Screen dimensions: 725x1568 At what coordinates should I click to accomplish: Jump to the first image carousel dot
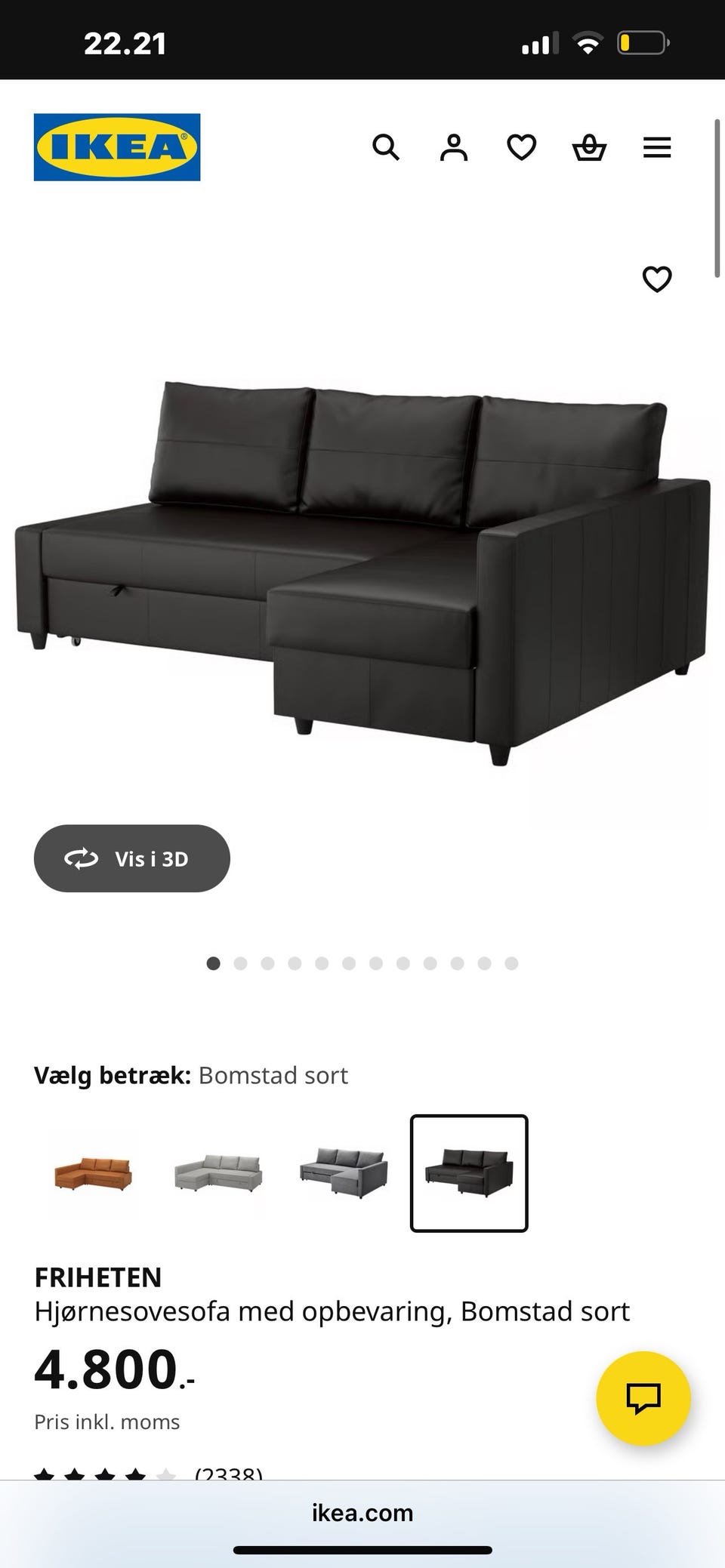213,963
